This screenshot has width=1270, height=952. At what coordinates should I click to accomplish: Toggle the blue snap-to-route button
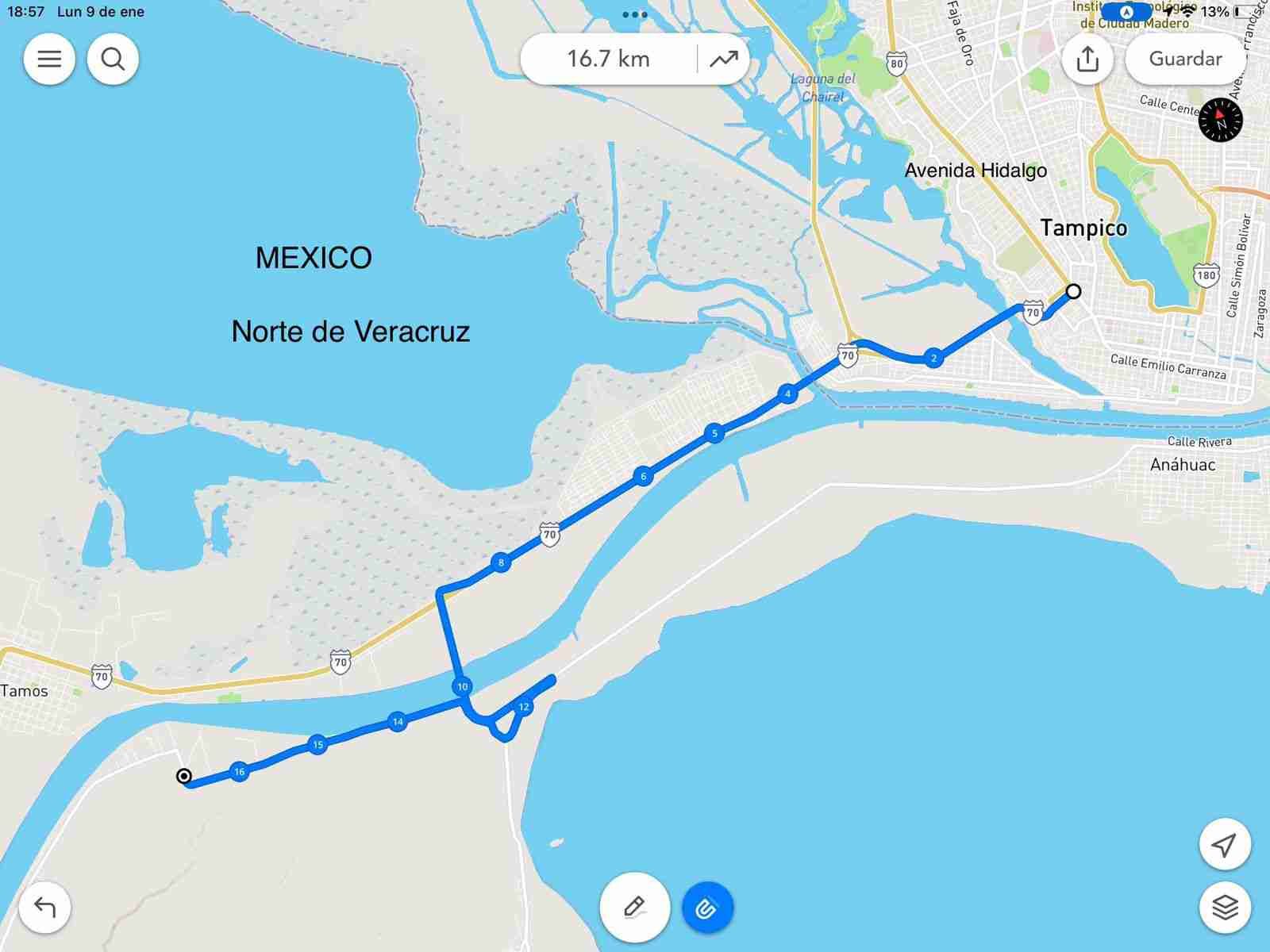(x=706, y=907)
